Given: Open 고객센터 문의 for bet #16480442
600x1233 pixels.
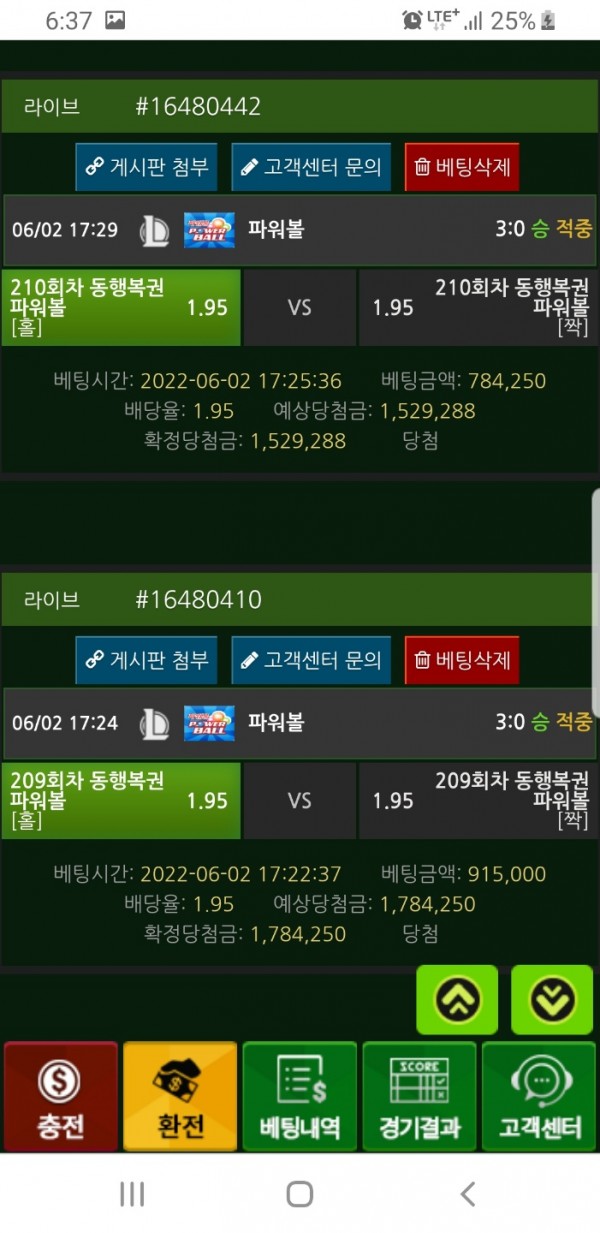Looking at the screenshot, I should tap(311, 167).
